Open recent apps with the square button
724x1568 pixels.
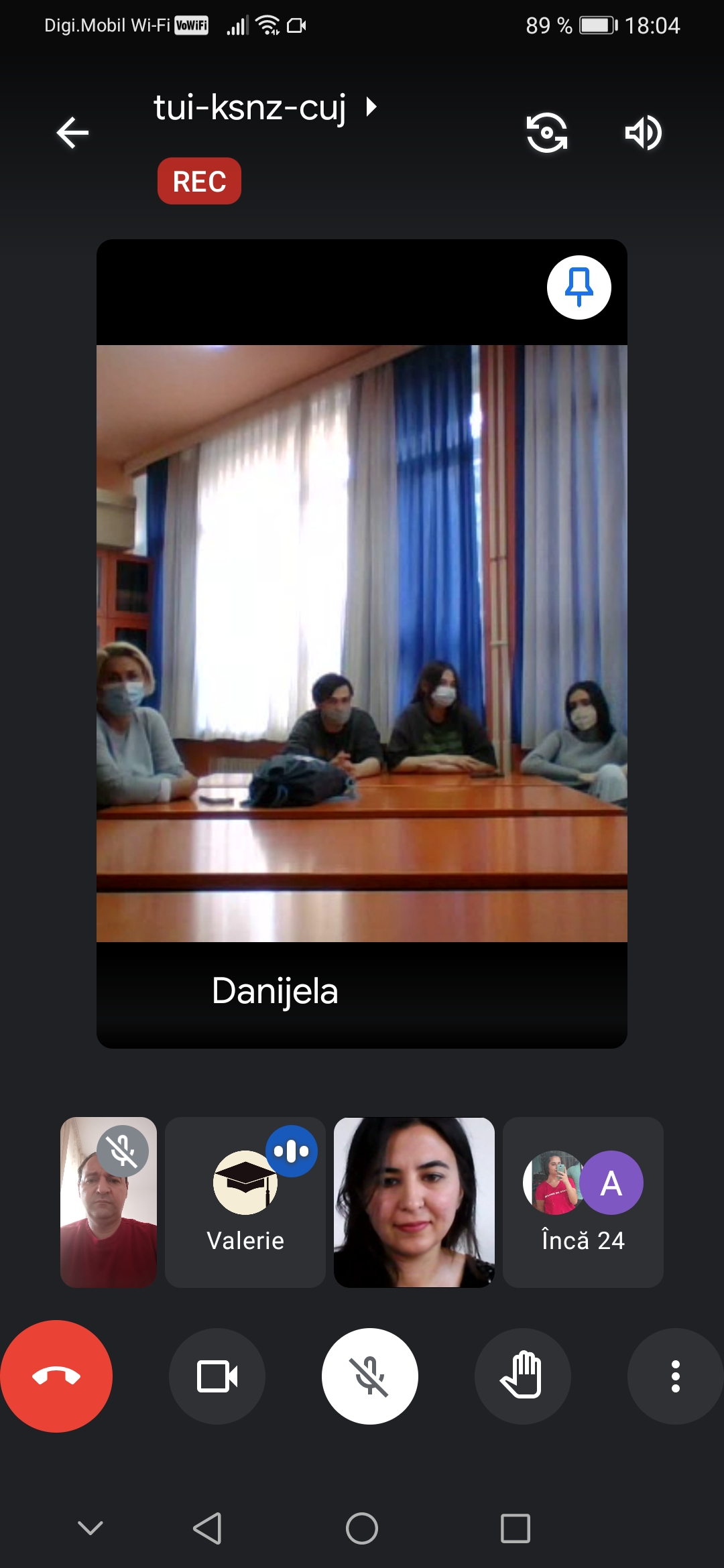coord(515,1528)
